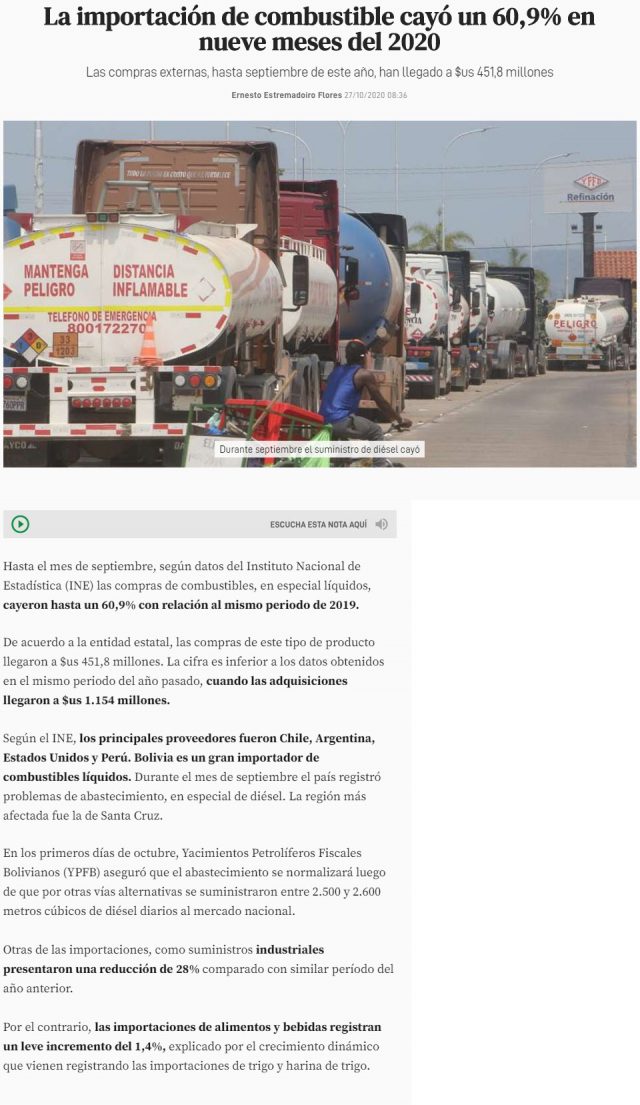Open author Ernesto Estremadoiro Flores's page
The image size is (640, 1105).
click(286, 95)
